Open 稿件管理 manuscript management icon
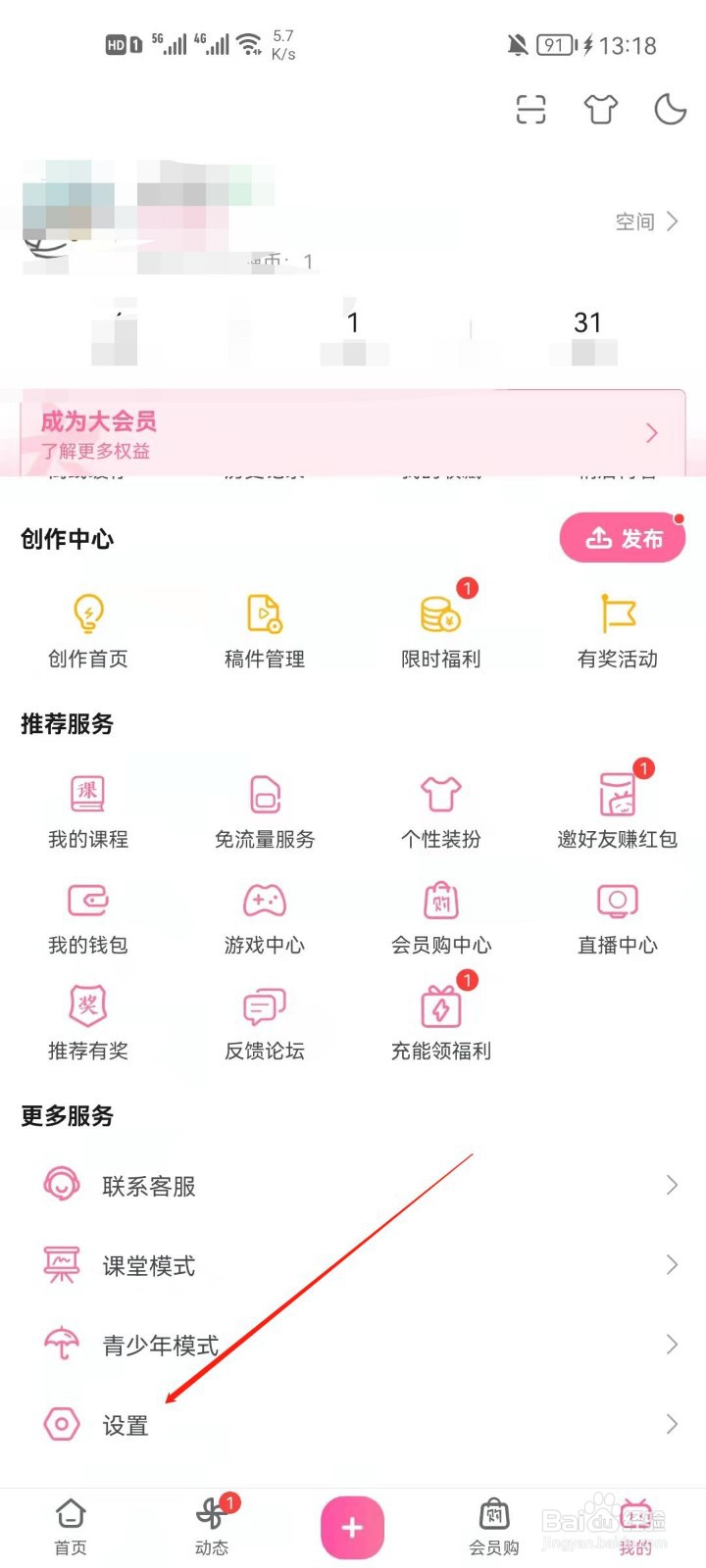 264,615
